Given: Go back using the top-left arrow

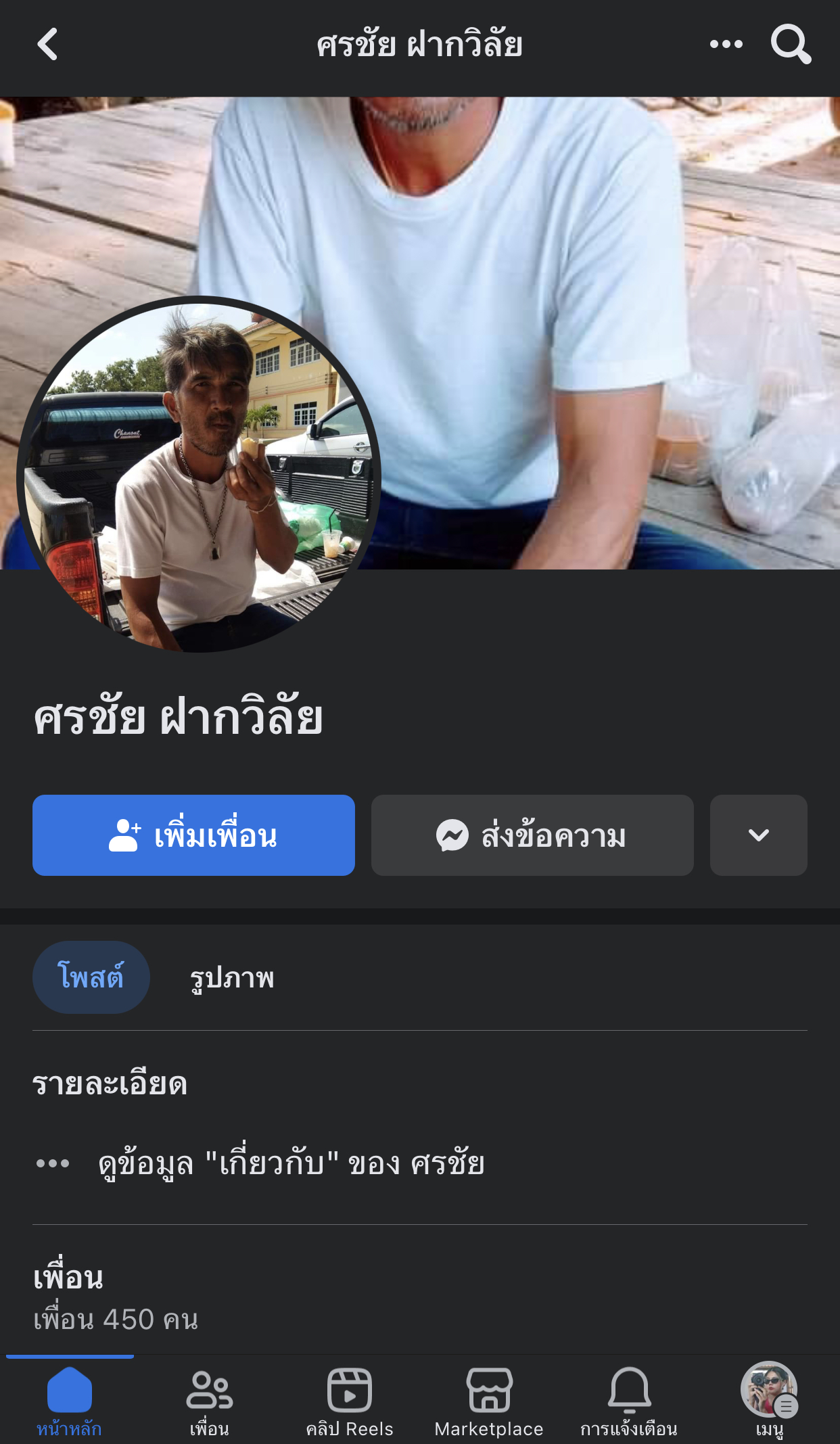Looking at the screenshot, I should click(47, 45).
